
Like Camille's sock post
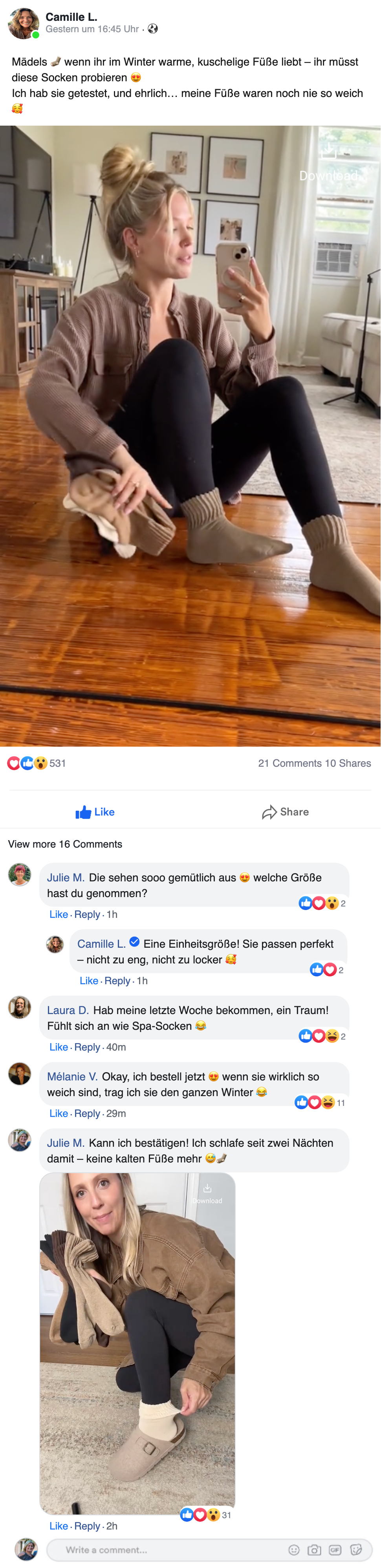(x=95, y=812)
